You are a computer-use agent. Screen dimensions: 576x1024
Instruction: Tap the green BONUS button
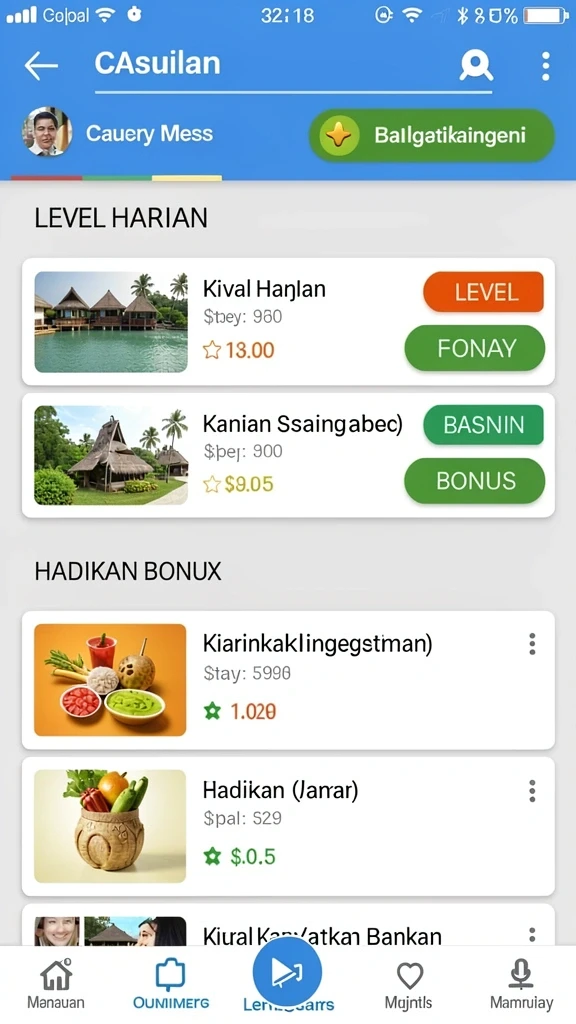[475, 481]
